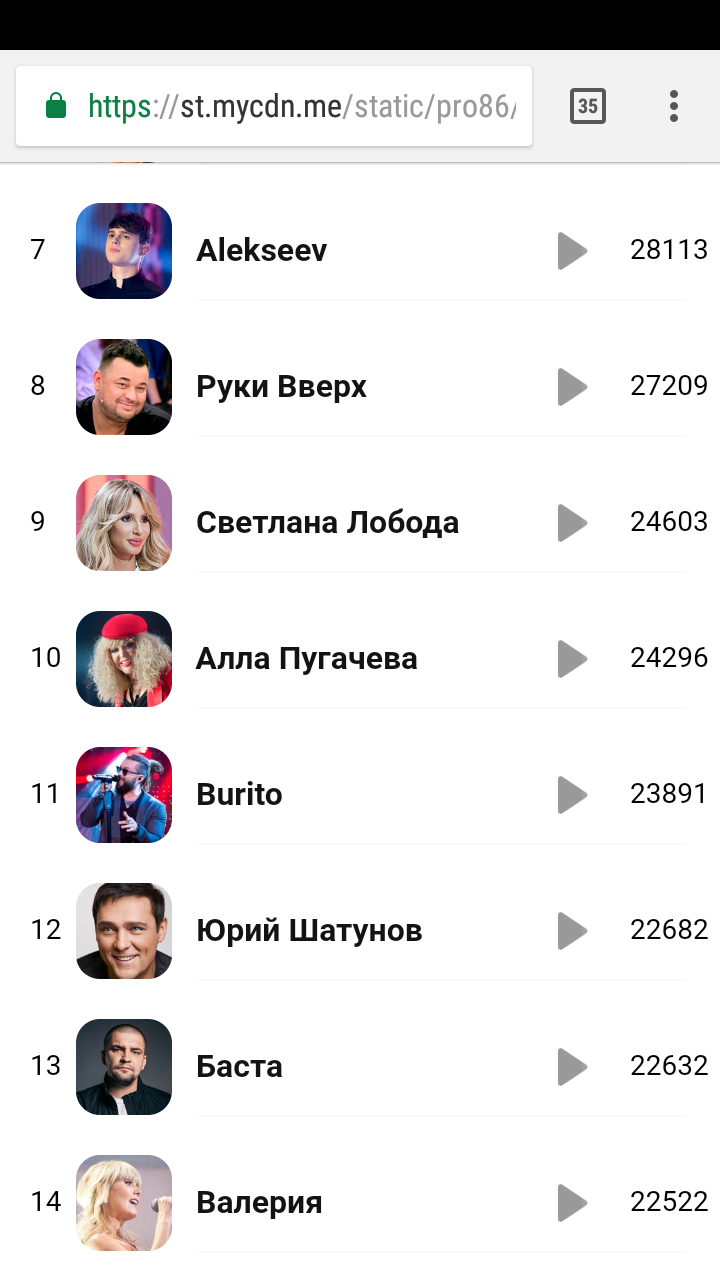Play Руки Вверх track
This screenshot has height=1280, width=720.
(x=572, y=386)
